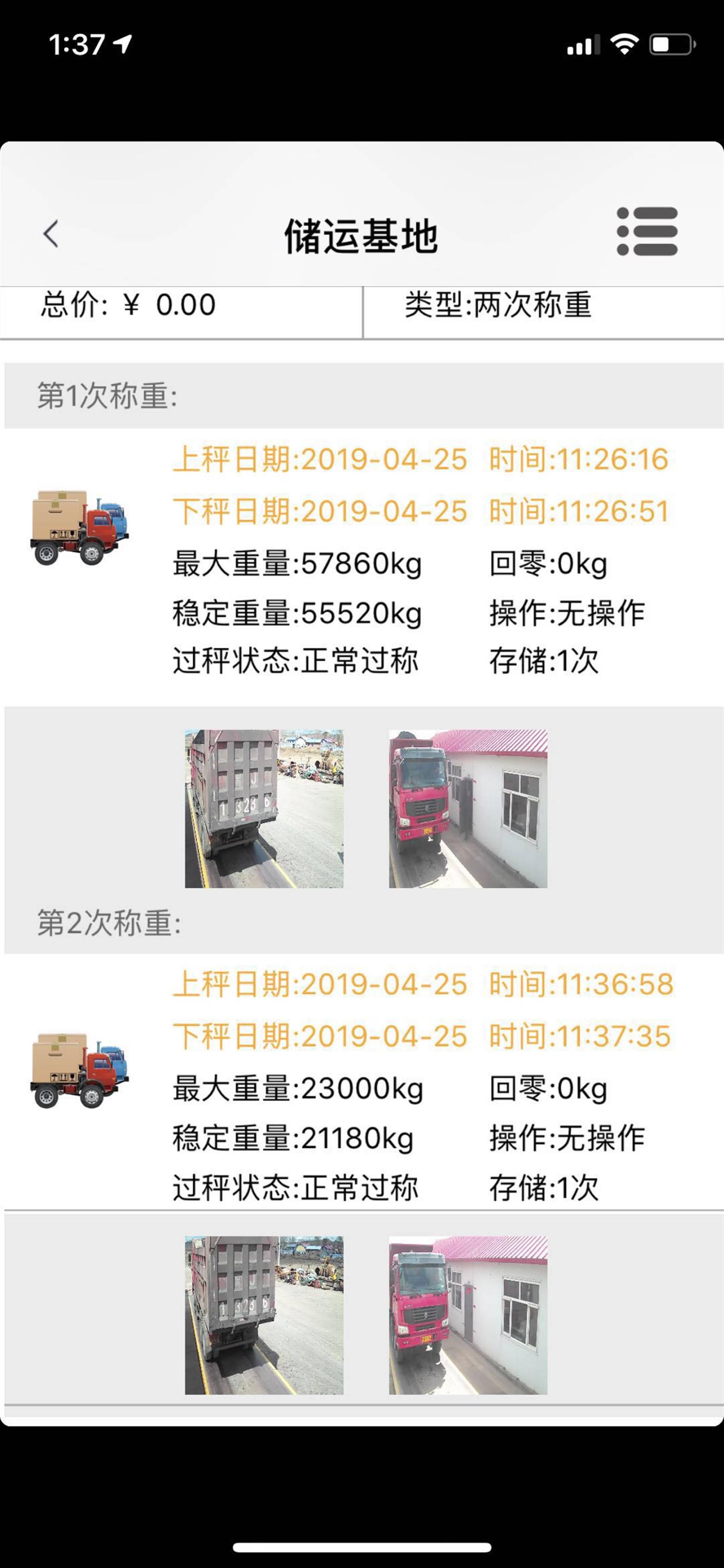Go back from 储运基地 page
The height and width of the screenshot is (1568, 724).
pyautogui.click(x=51, y=234)
